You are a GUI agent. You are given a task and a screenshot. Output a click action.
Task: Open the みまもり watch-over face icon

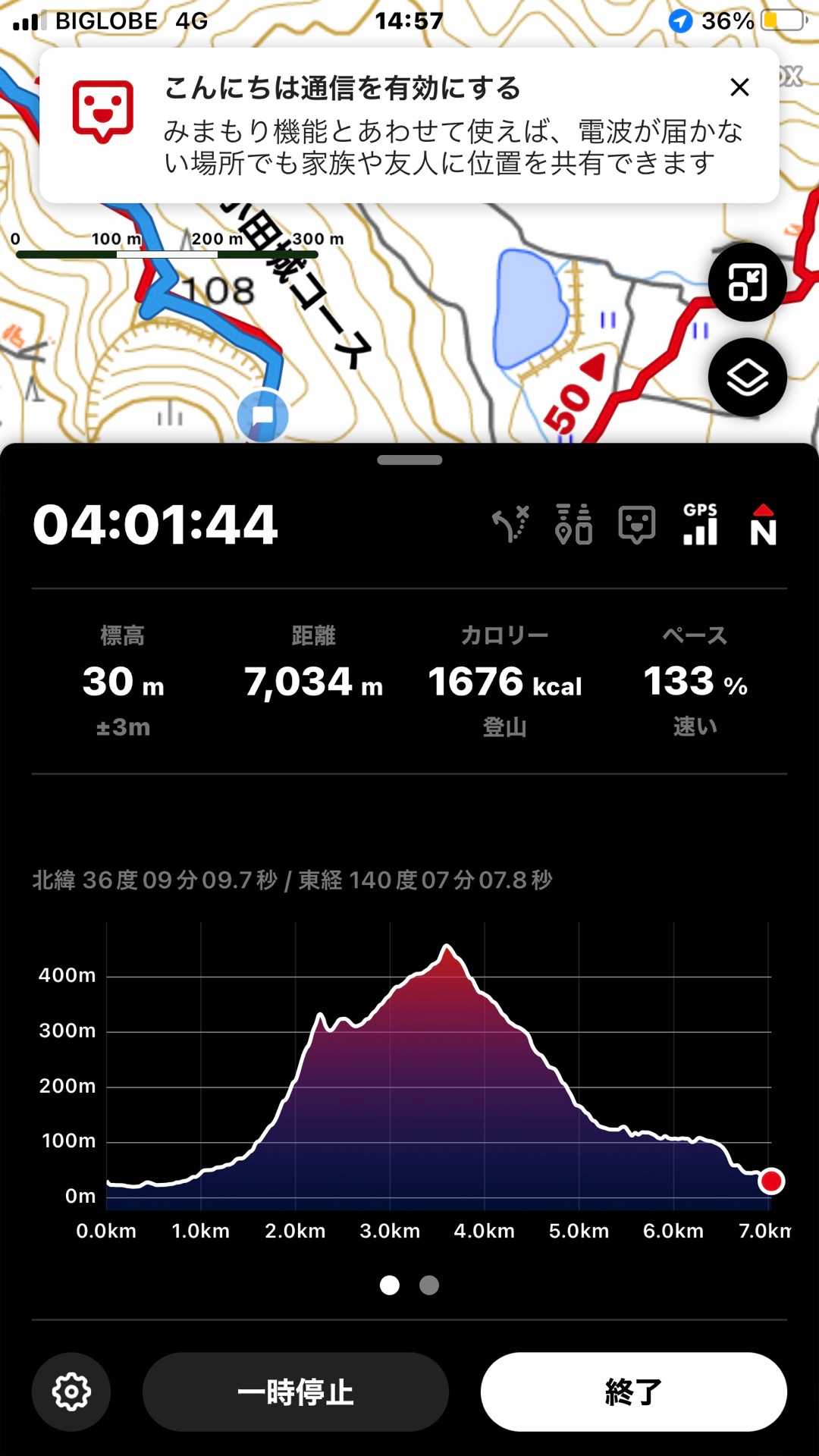pyautogui.click(x=637, y=525)
